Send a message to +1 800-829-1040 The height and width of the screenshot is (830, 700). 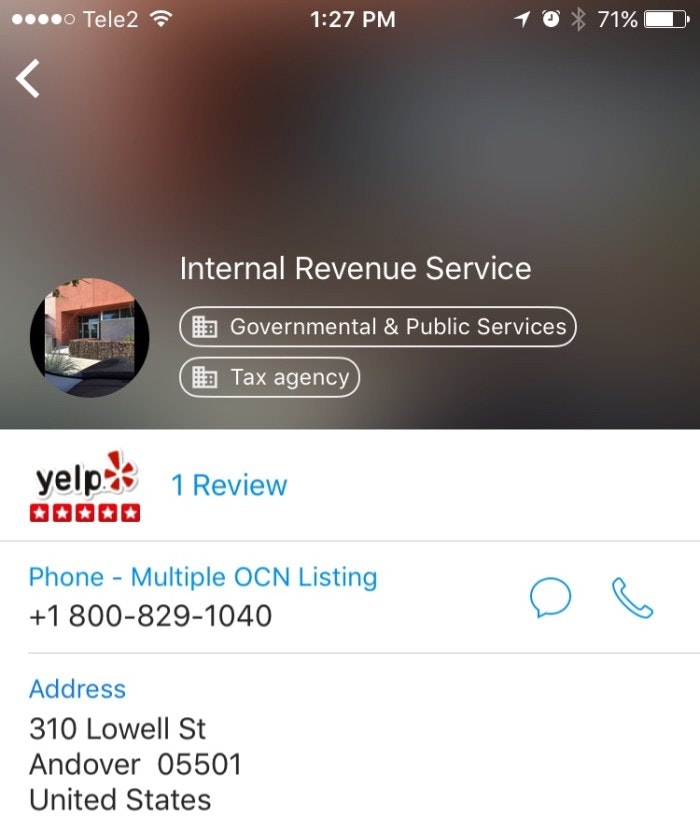point(550,598)
